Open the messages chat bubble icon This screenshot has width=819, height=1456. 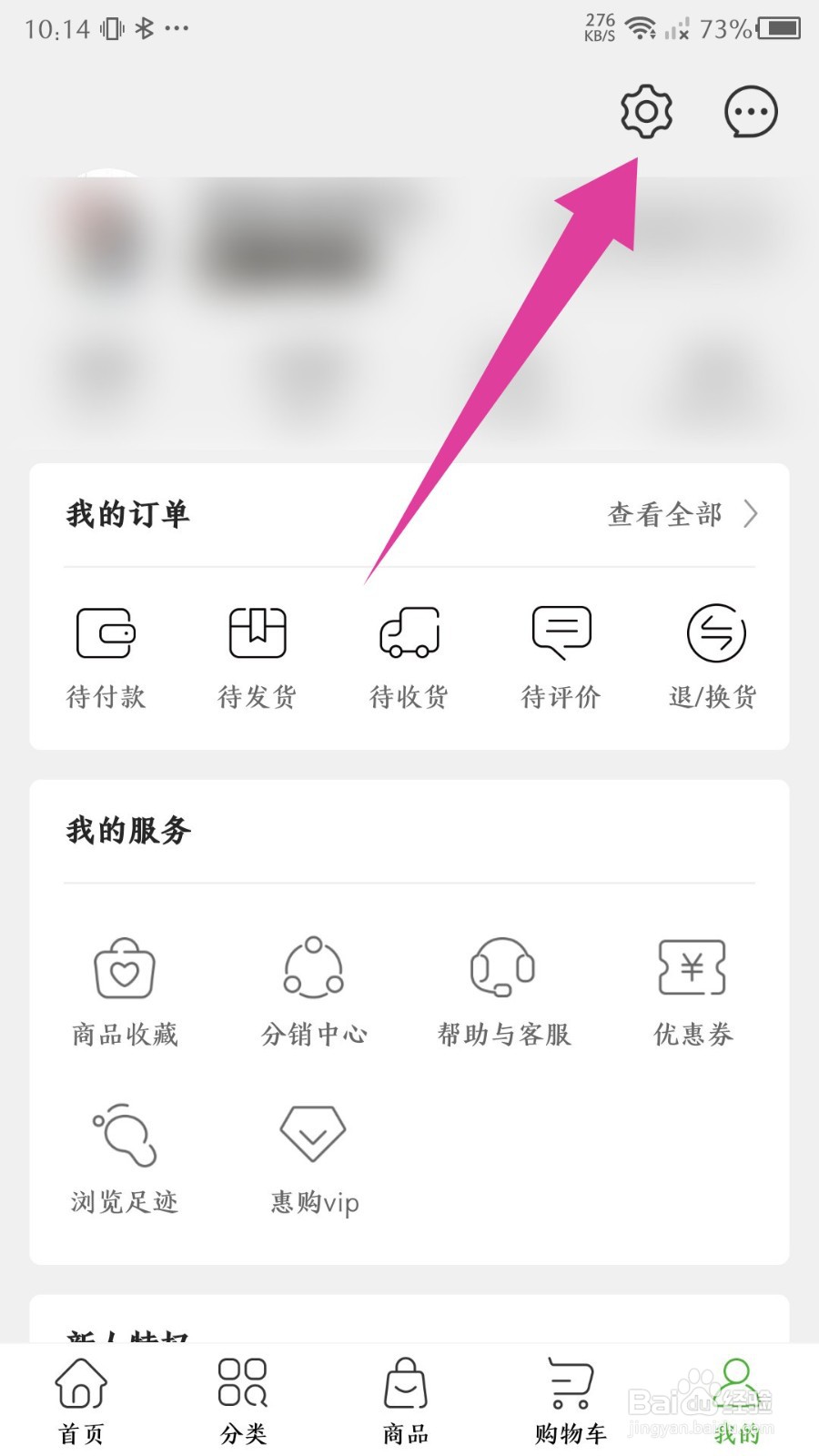point(751,112)
